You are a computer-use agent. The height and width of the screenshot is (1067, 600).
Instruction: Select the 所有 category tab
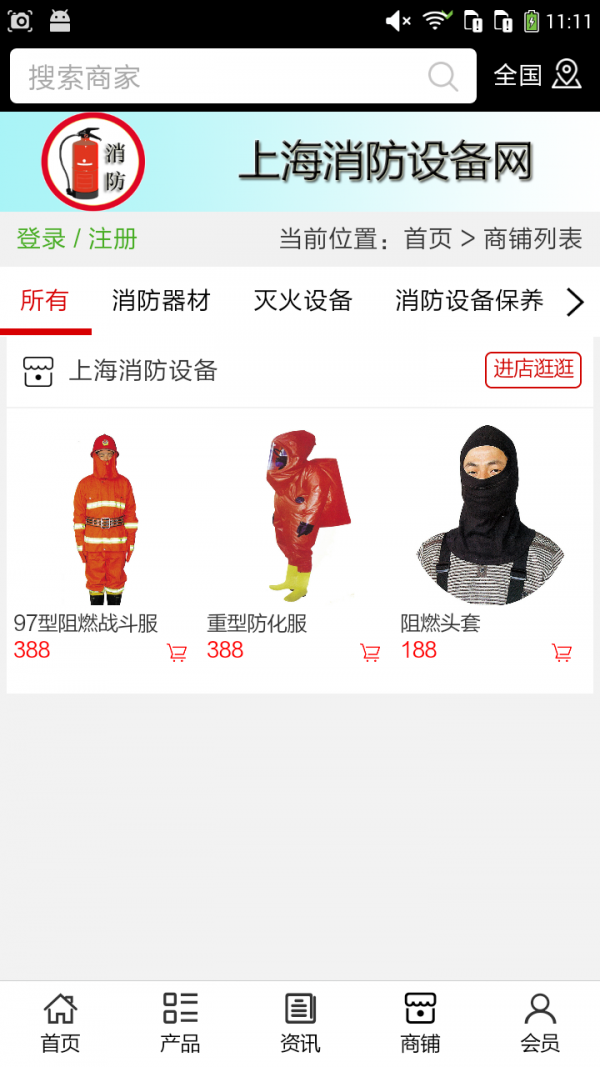coord(45,301)
